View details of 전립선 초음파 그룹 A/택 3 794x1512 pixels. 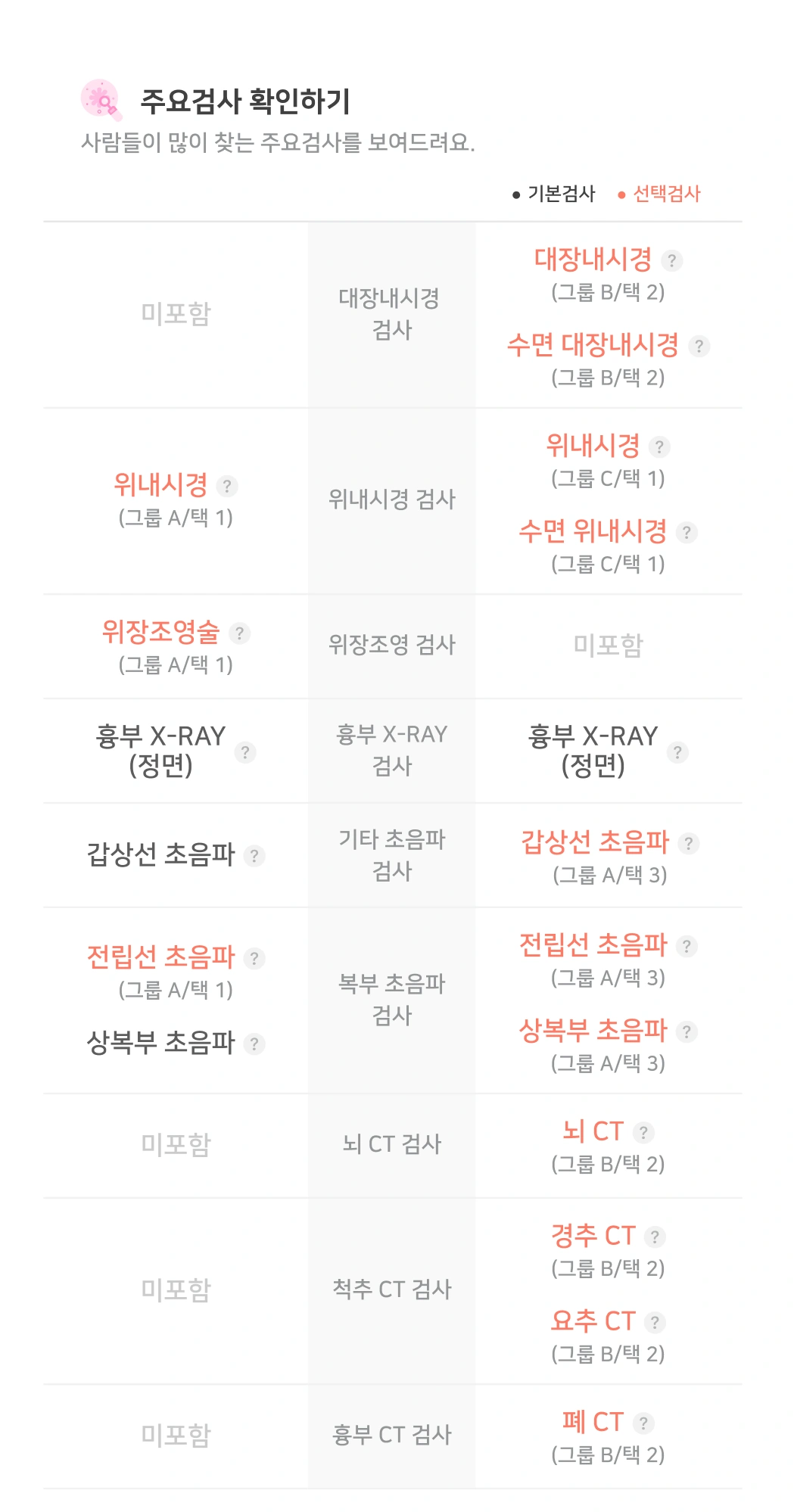point(687,946)
